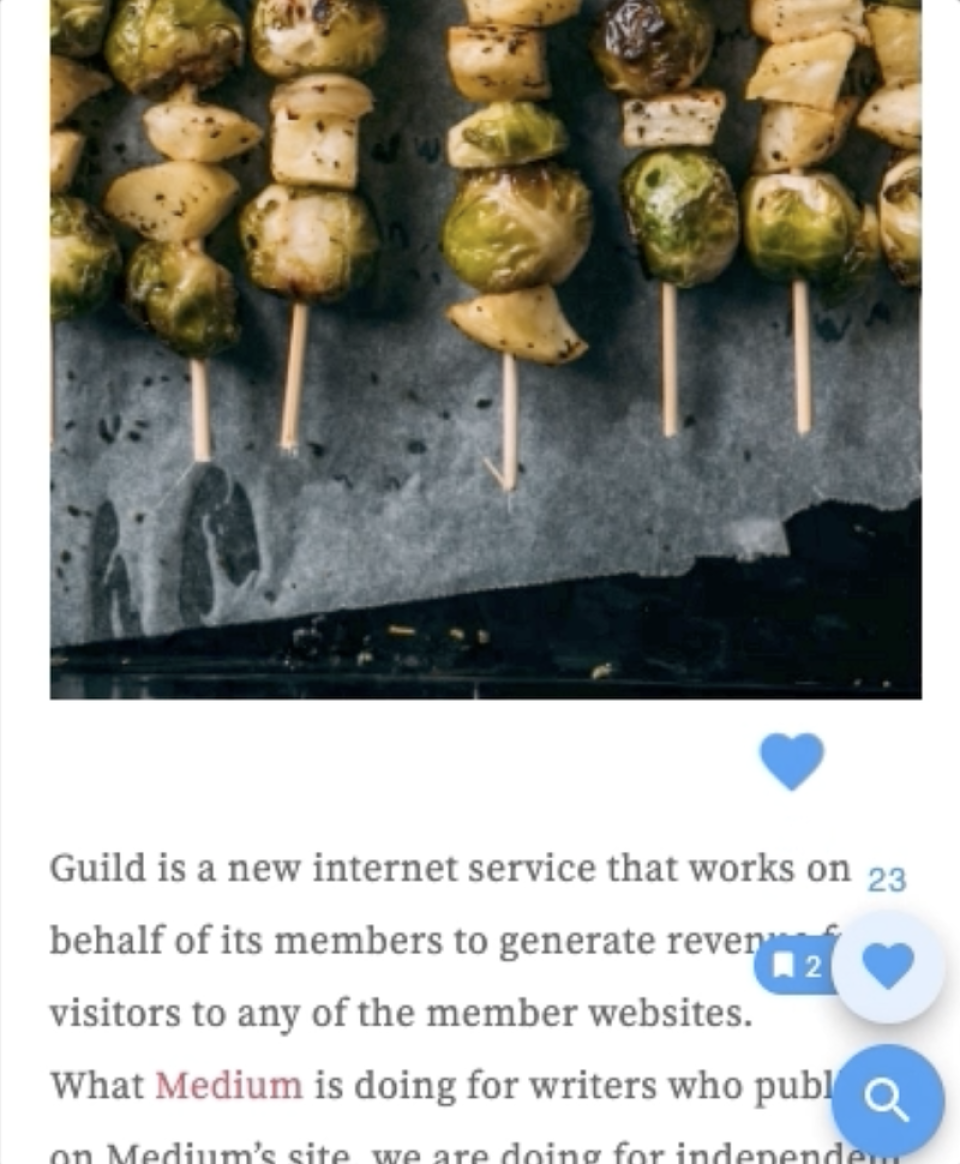Viewport: 960px width, 1164px height.
Task: Tap the blue heart directly below the photo
Action: click(x=791, y=760)
